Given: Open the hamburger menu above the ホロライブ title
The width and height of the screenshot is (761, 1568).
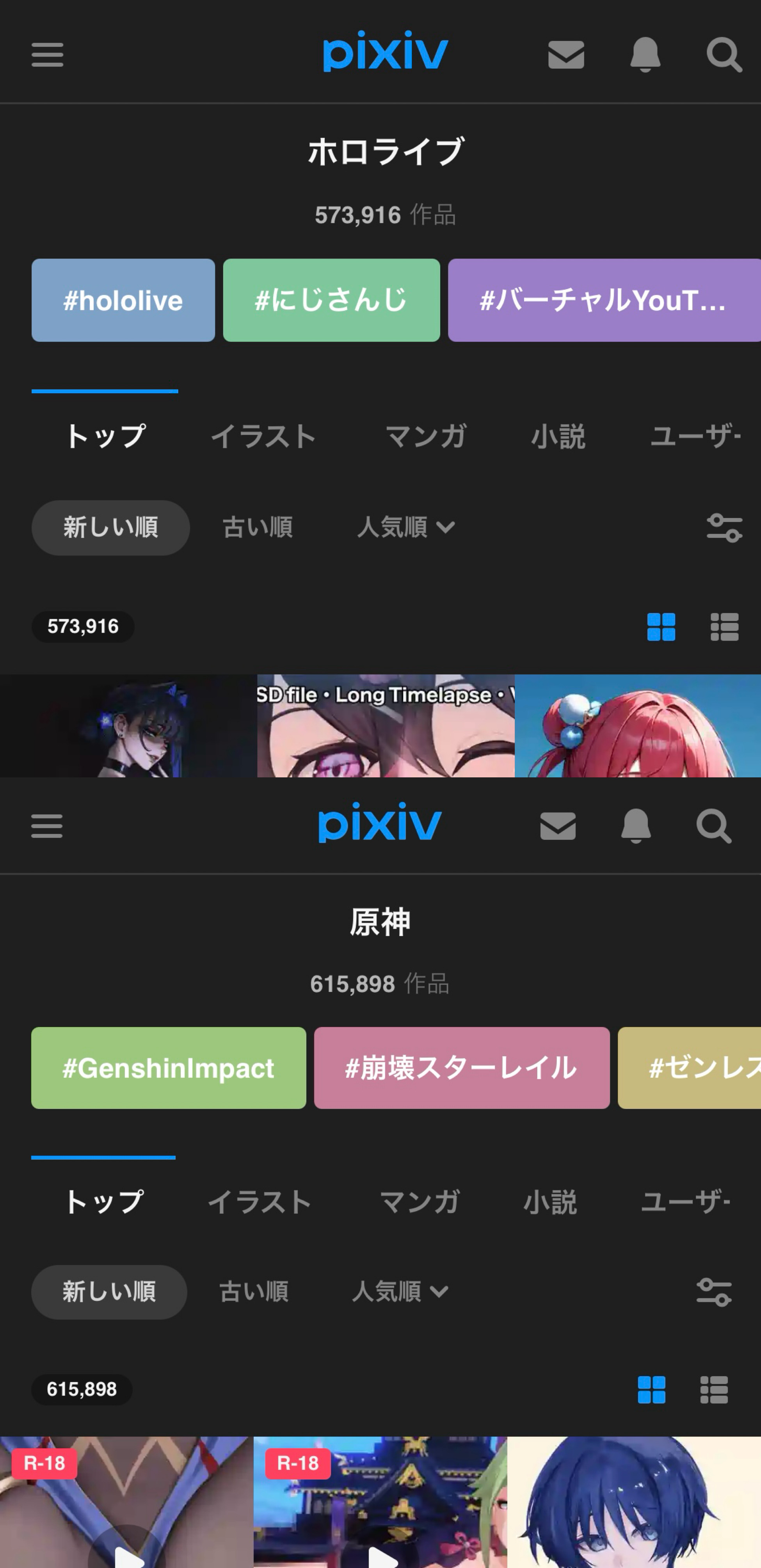Looking at the screenshot, I should (x=48, y=55).
